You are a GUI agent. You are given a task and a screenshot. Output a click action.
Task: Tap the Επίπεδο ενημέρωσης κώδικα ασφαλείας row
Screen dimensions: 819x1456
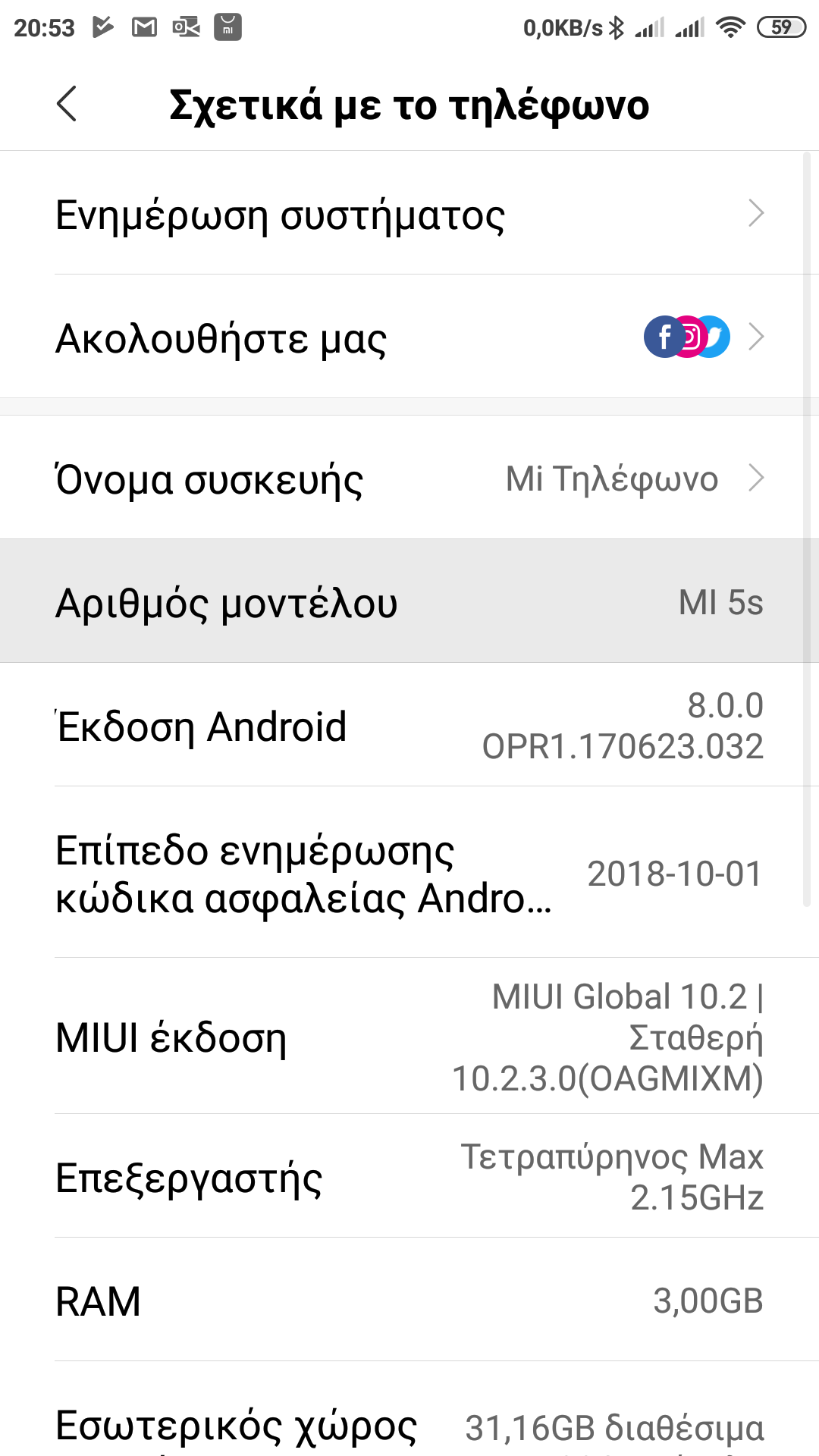(x=409, y=874)
